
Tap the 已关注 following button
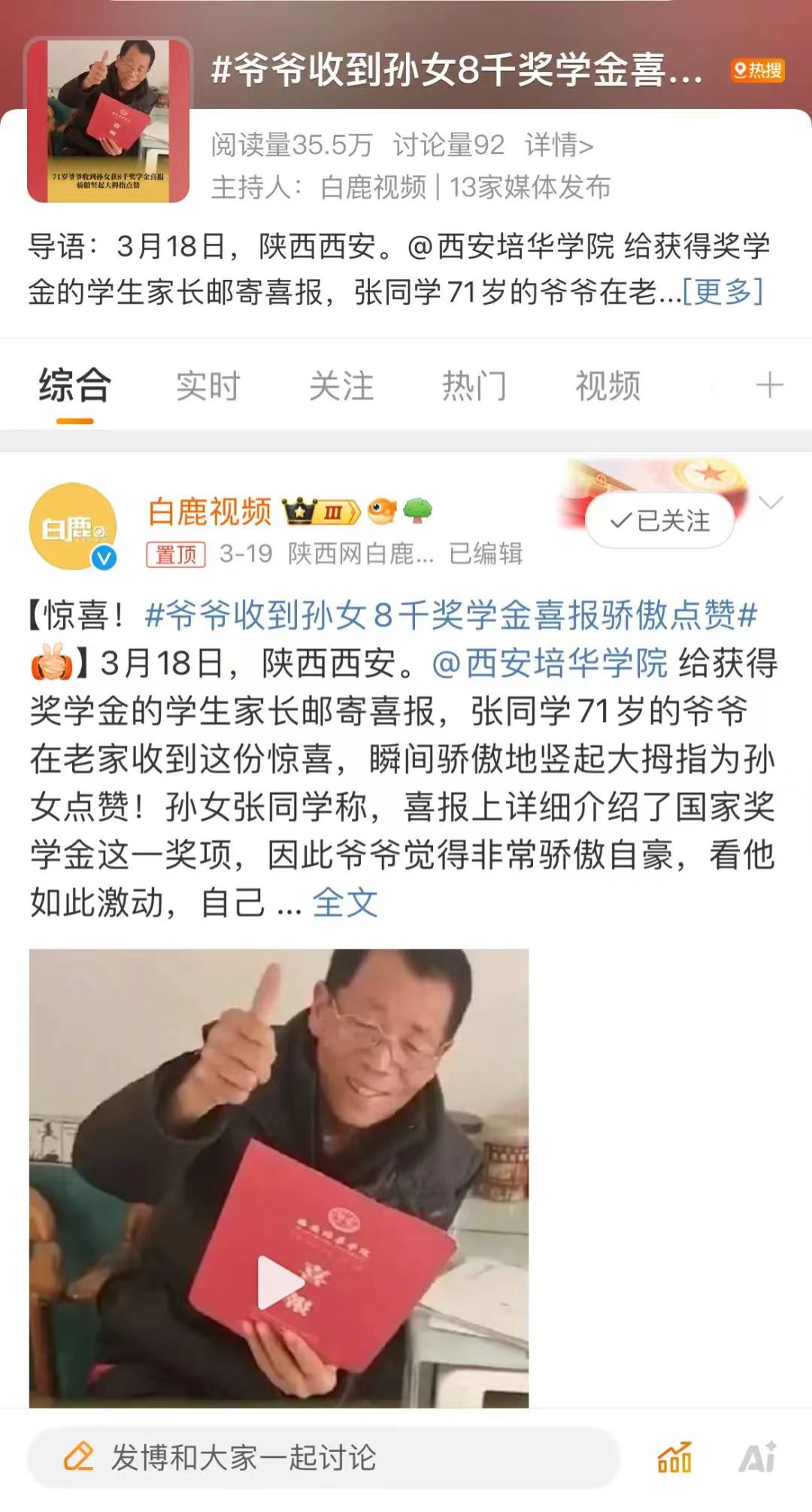click(660, 521)
